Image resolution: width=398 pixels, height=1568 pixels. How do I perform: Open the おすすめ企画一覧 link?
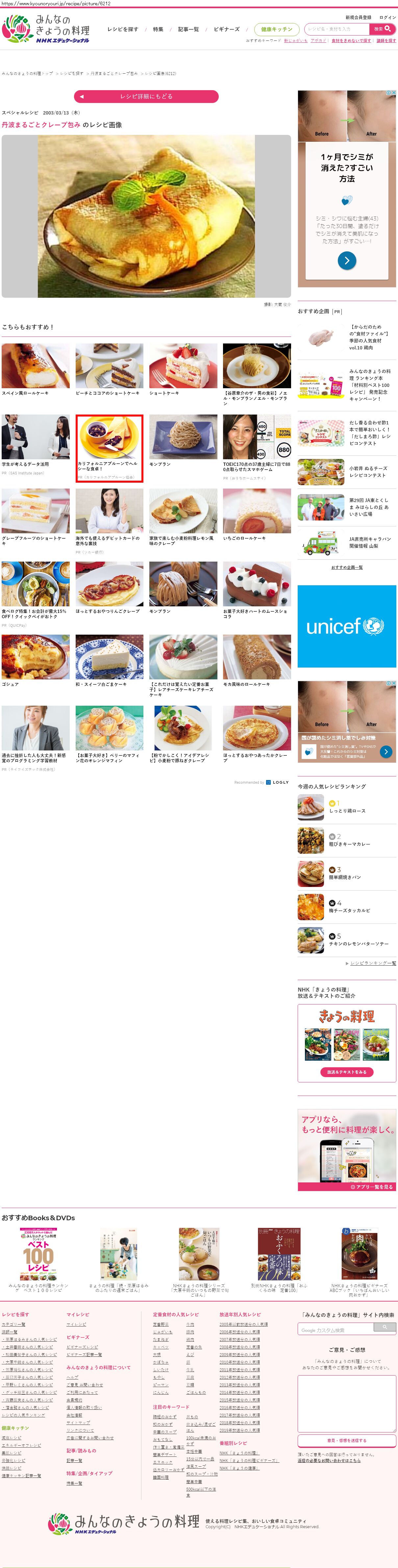(x=347, y=567)
